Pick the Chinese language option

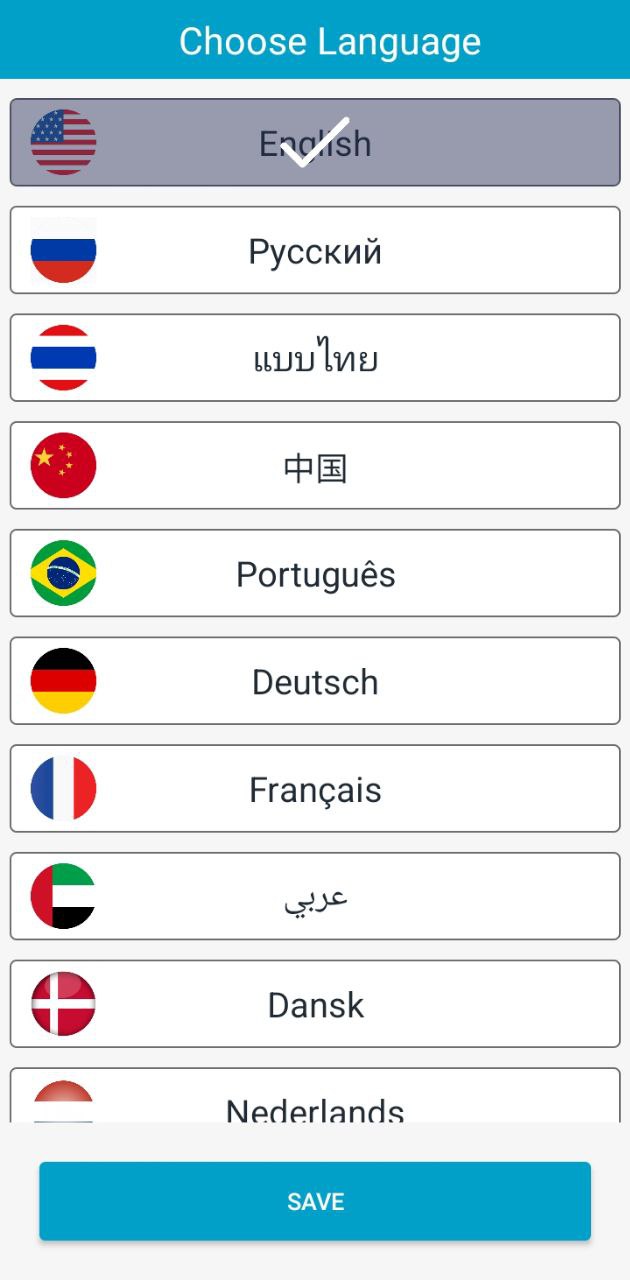click(315, 466)
